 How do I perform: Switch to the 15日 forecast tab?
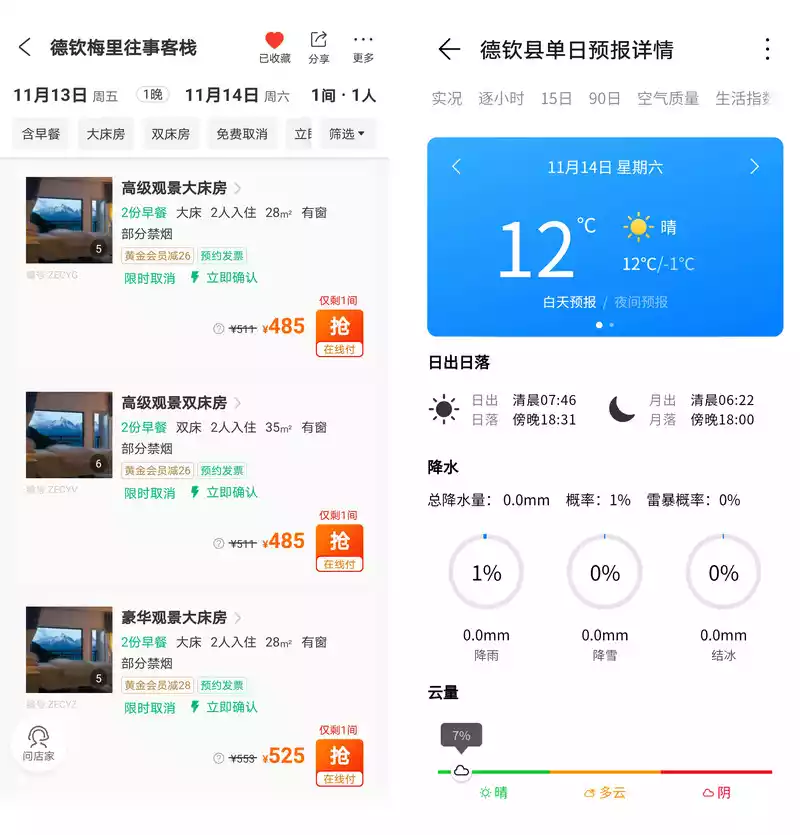coord(556,98)
